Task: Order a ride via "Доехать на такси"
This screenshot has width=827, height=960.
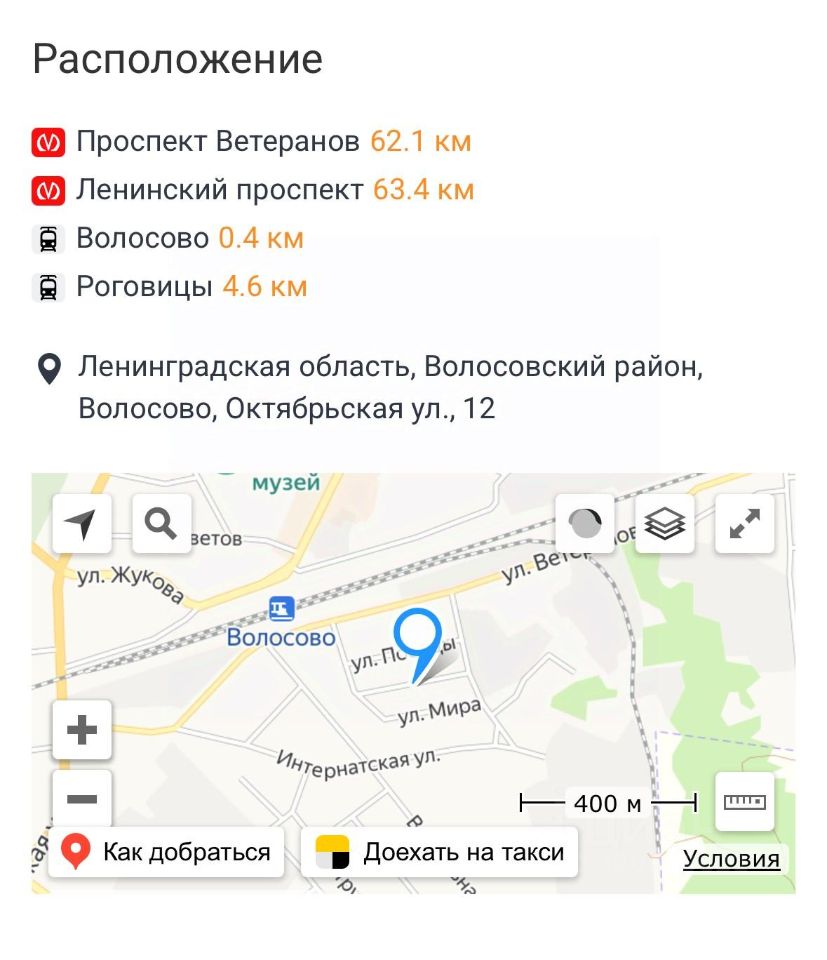Action: click(x=440, y=852)
